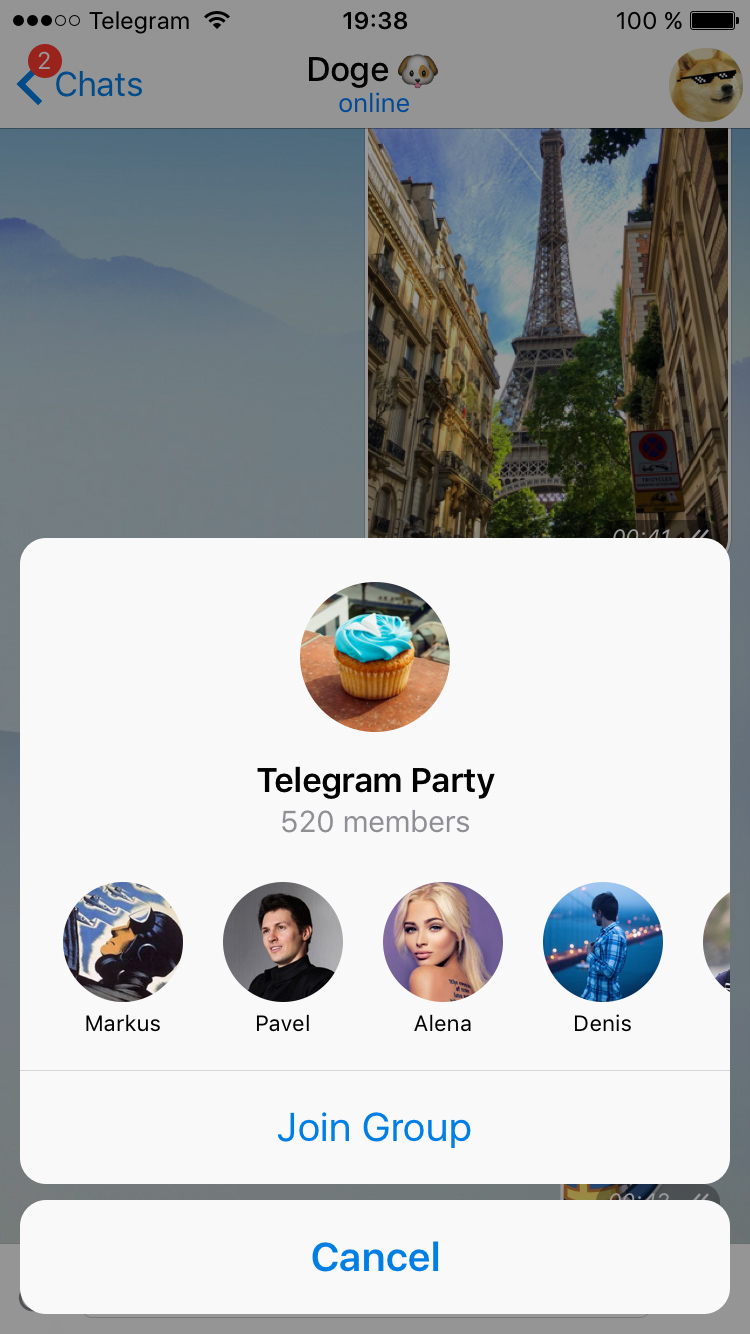Open Doge's profile picture

click(705, 85)
